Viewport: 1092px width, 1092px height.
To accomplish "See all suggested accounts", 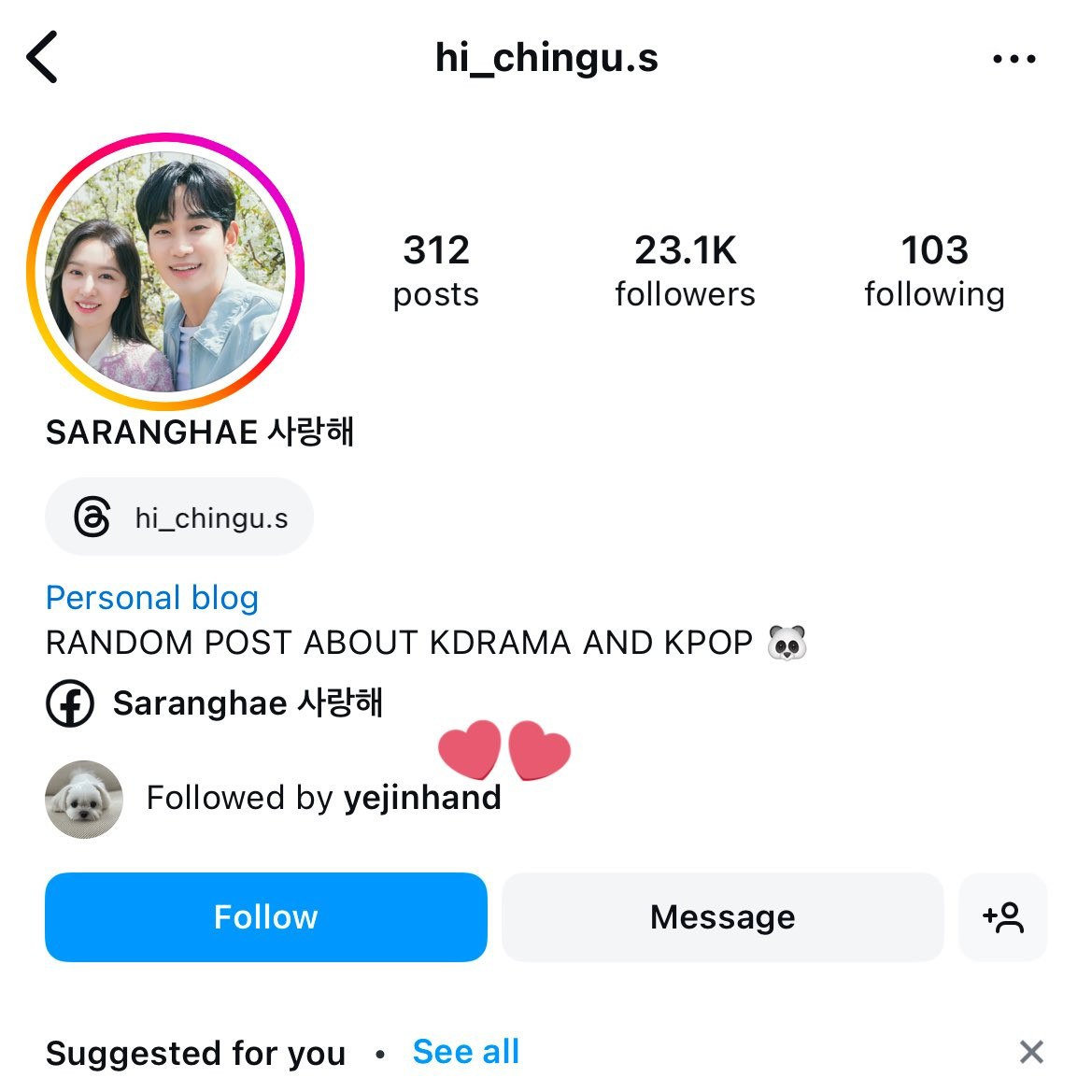I will click(465, 1052).
